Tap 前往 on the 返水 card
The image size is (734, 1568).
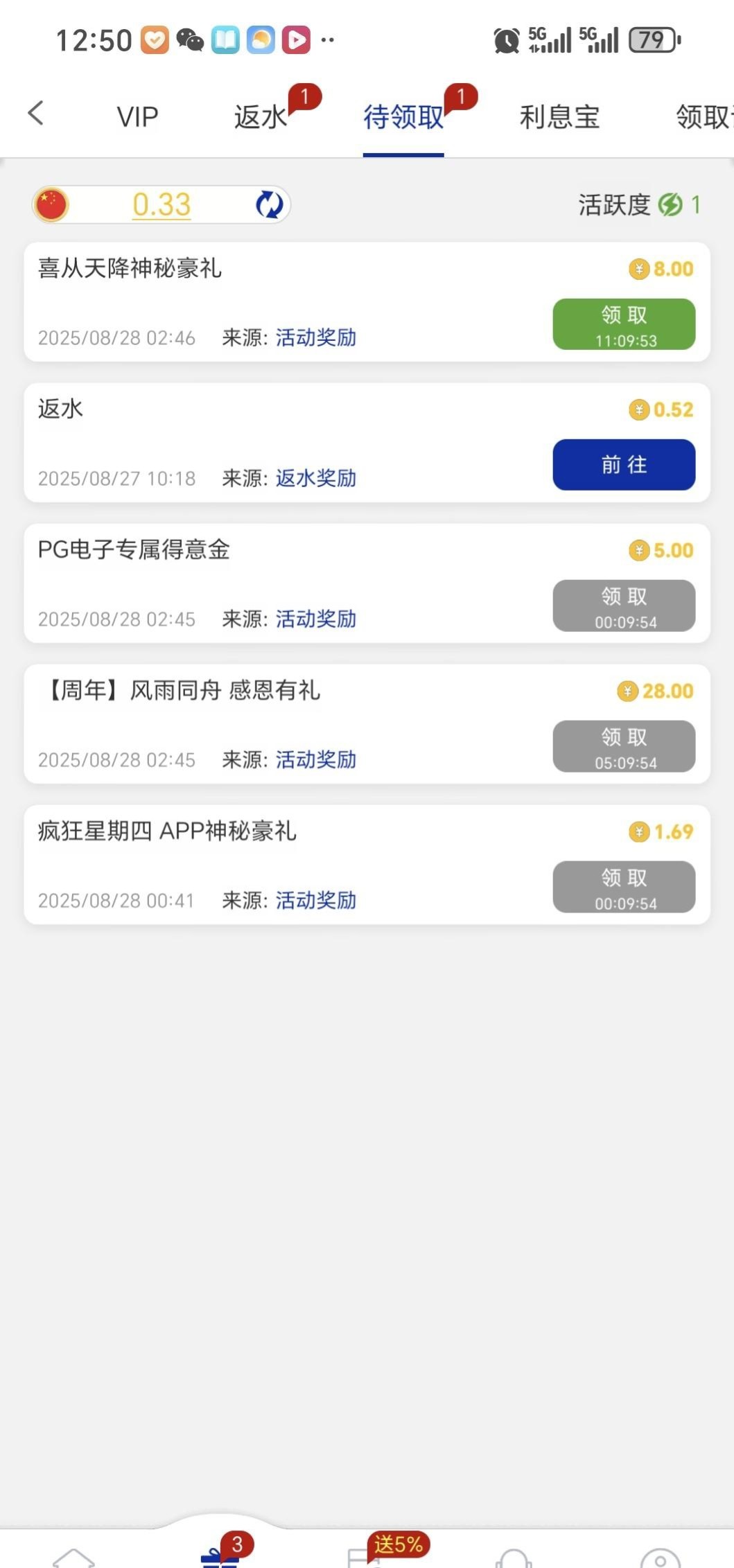[624, 465]
